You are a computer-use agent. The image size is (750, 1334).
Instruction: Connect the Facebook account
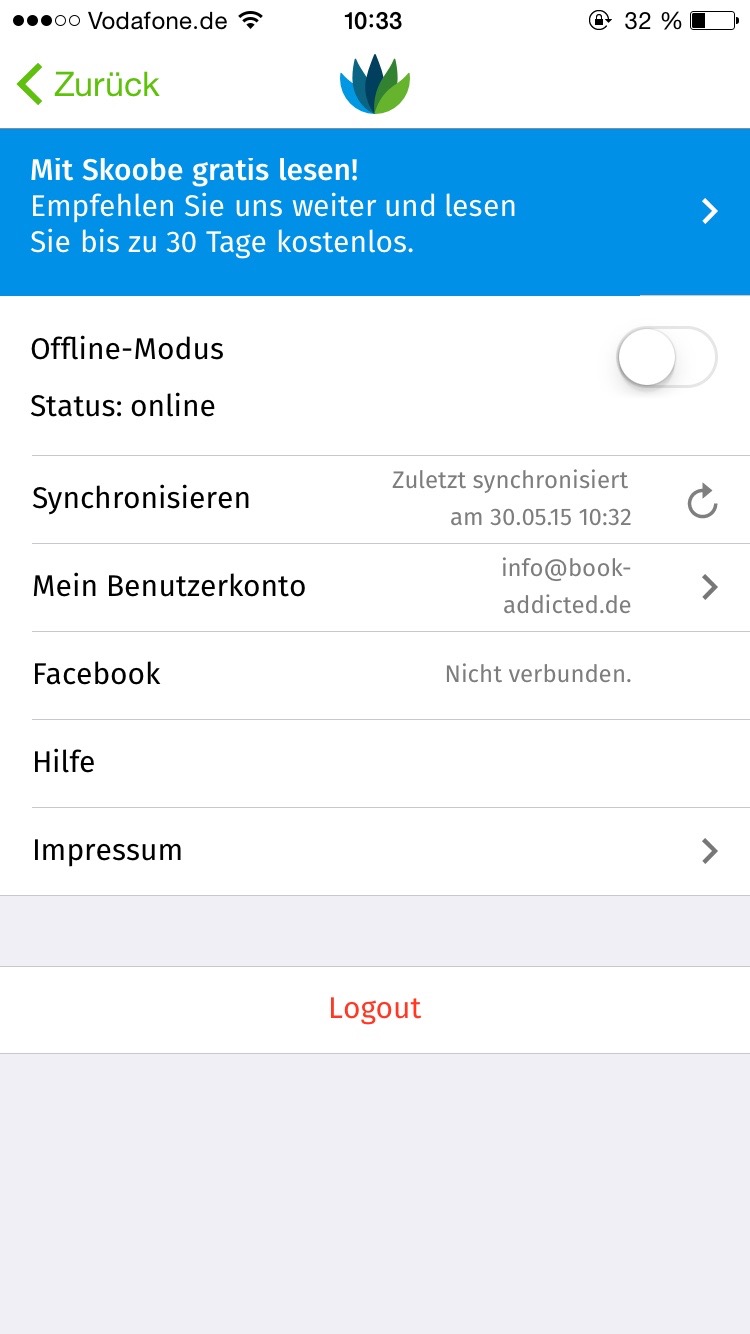point(375,675)
